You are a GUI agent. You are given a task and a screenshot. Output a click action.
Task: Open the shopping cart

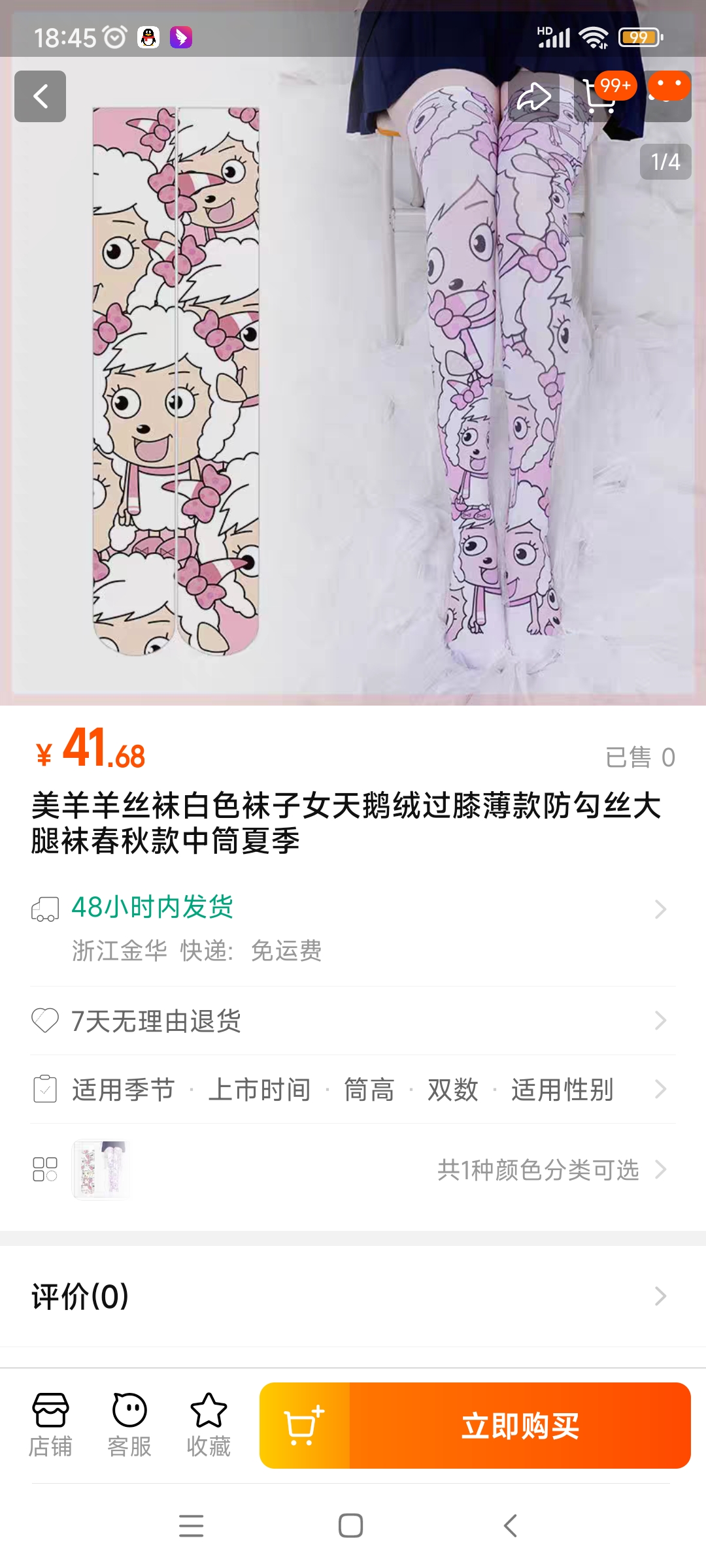coord(599,98)
